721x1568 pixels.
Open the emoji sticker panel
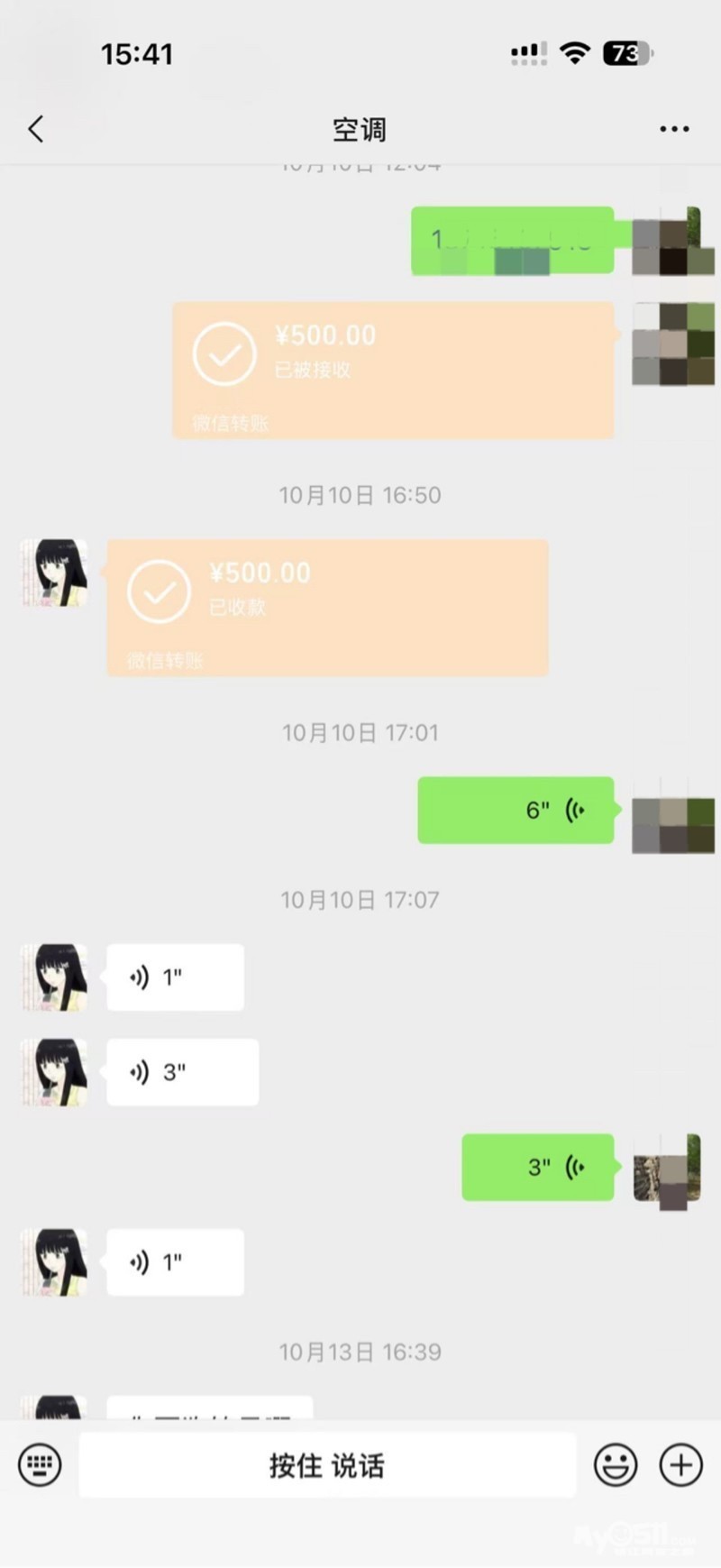(616, 1464)
